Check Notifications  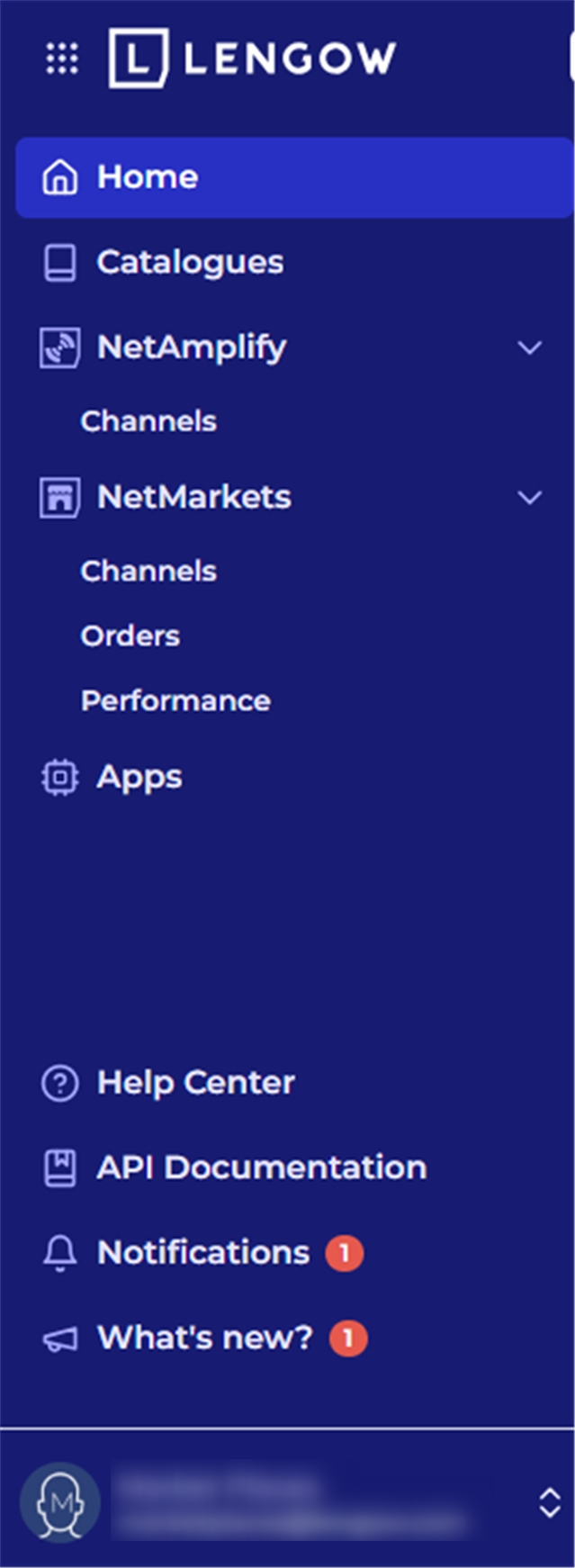tap(203, 1253)
